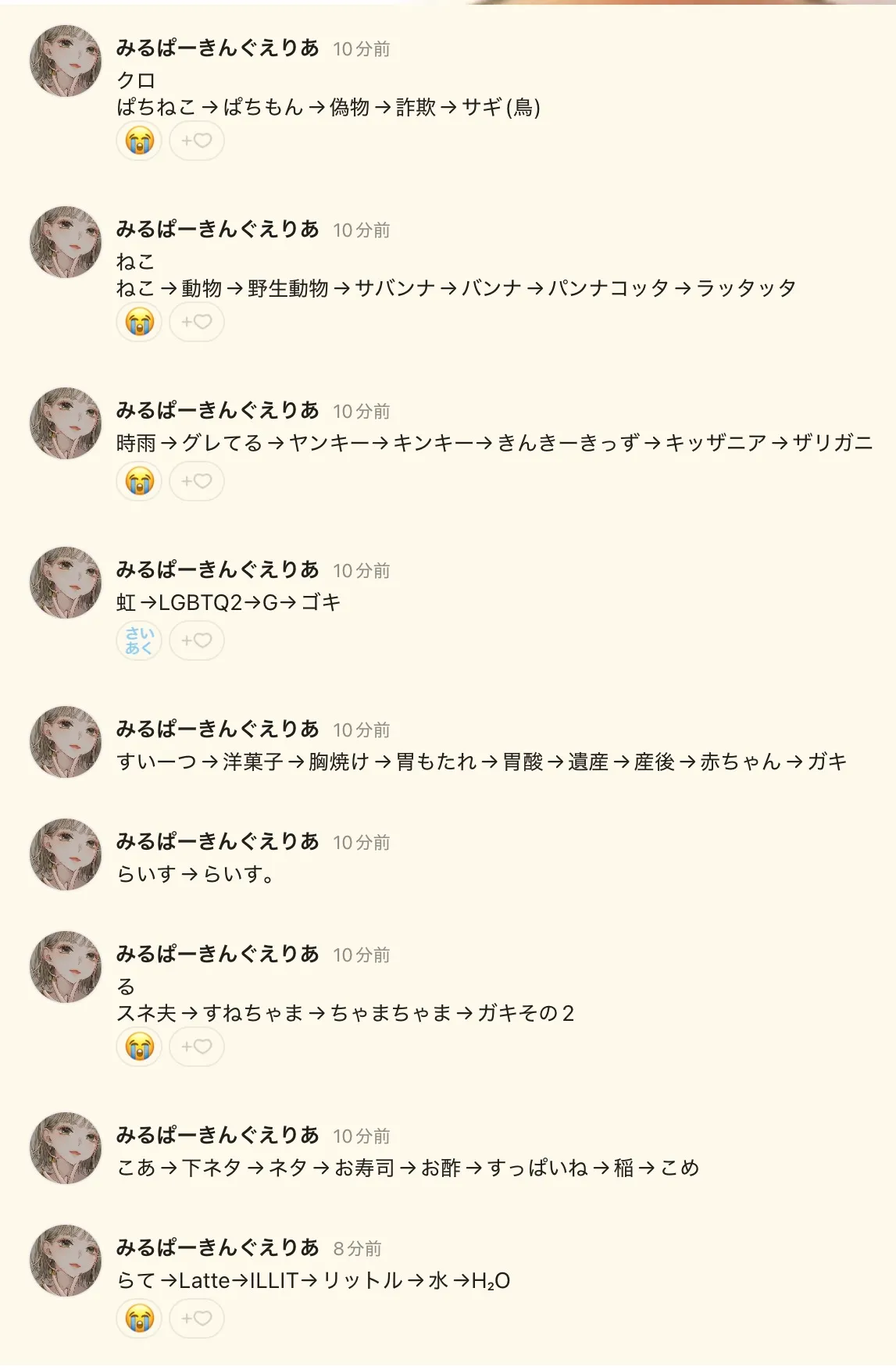Add a reaction to the サギ(鳥) comment

coord(197,141)
